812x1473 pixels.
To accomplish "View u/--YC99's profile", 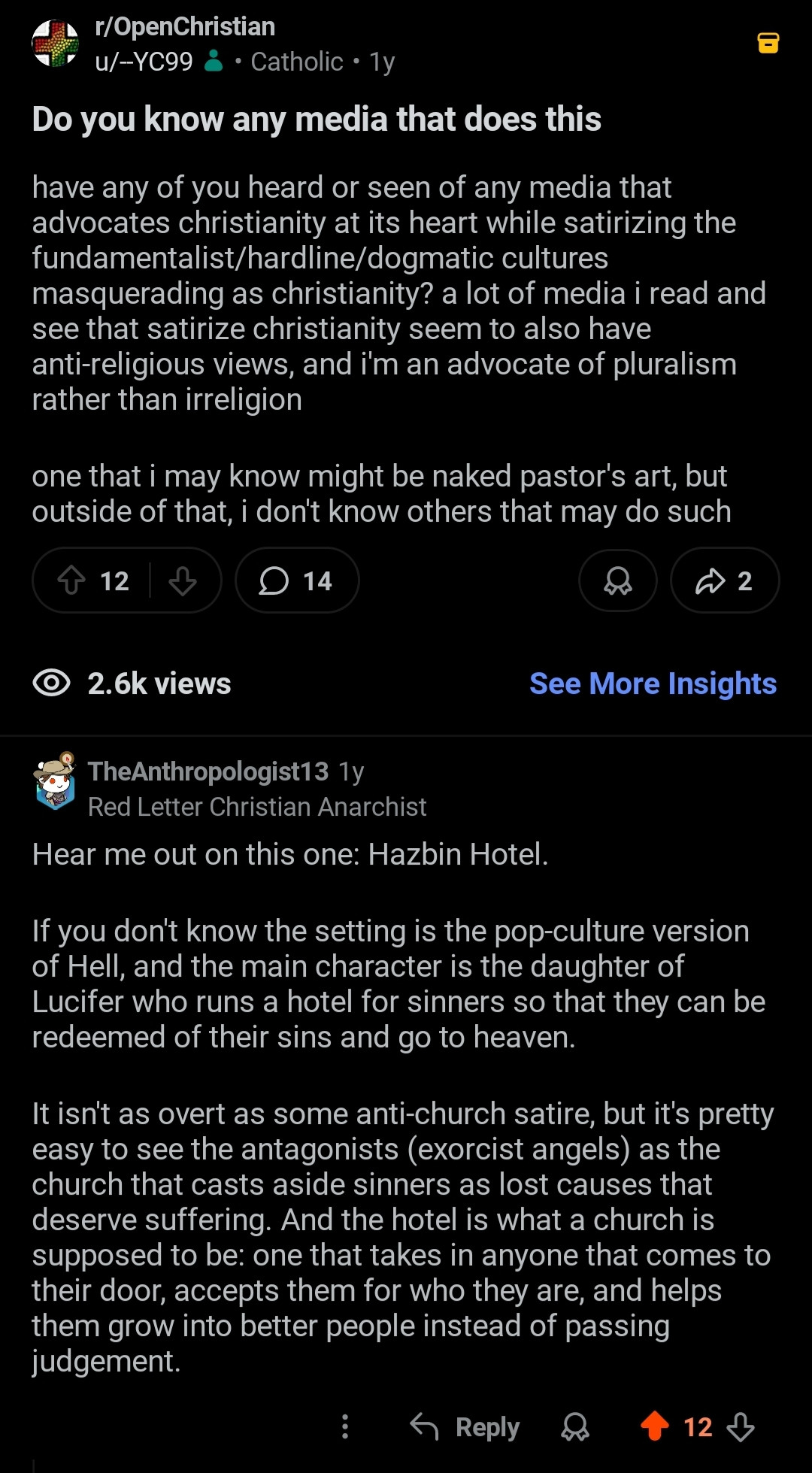I will click(144, 62).
